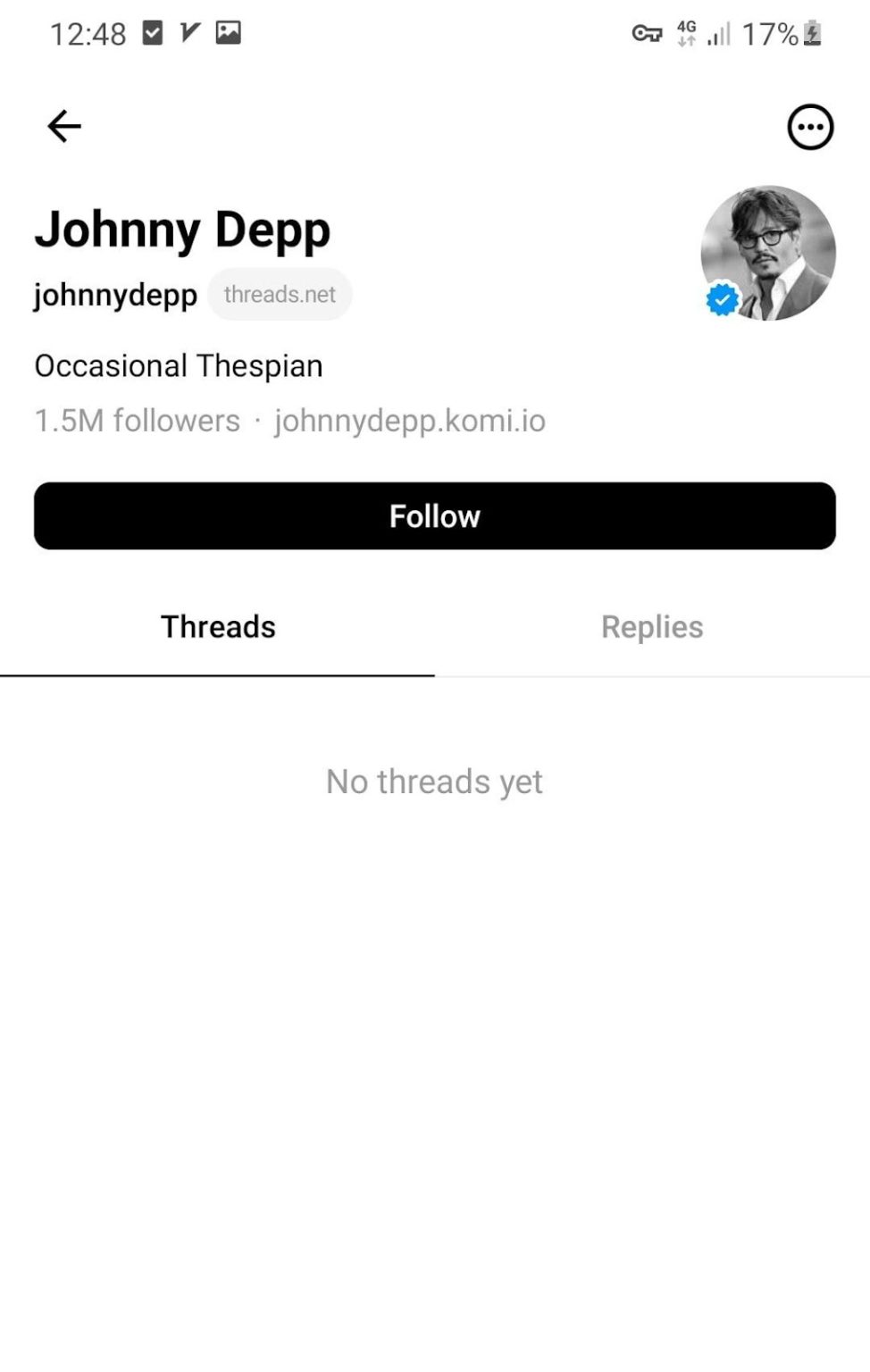Expand the 1.5M followers list

pyautogui.click(x=136, y=420)
